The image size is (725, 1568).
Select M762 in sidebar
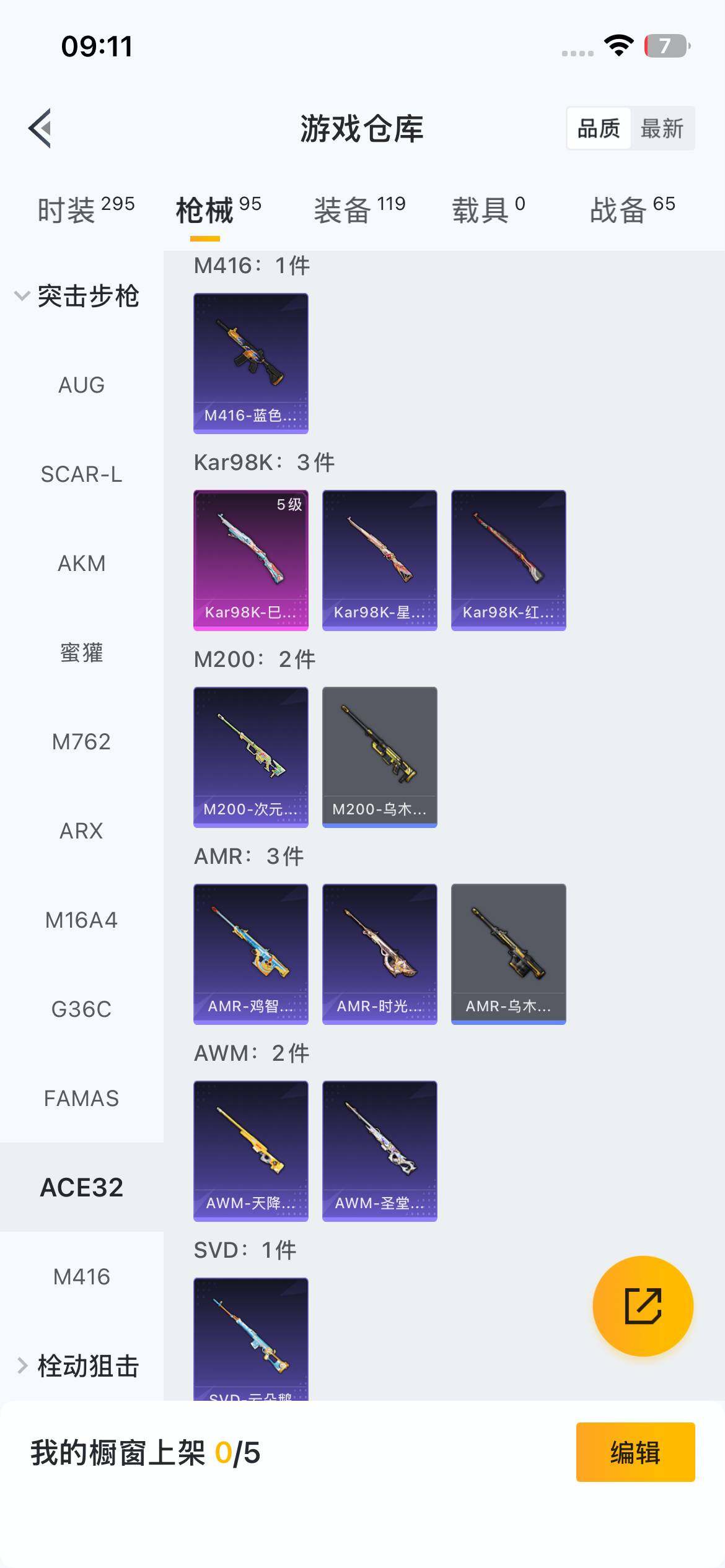(81, 742)
